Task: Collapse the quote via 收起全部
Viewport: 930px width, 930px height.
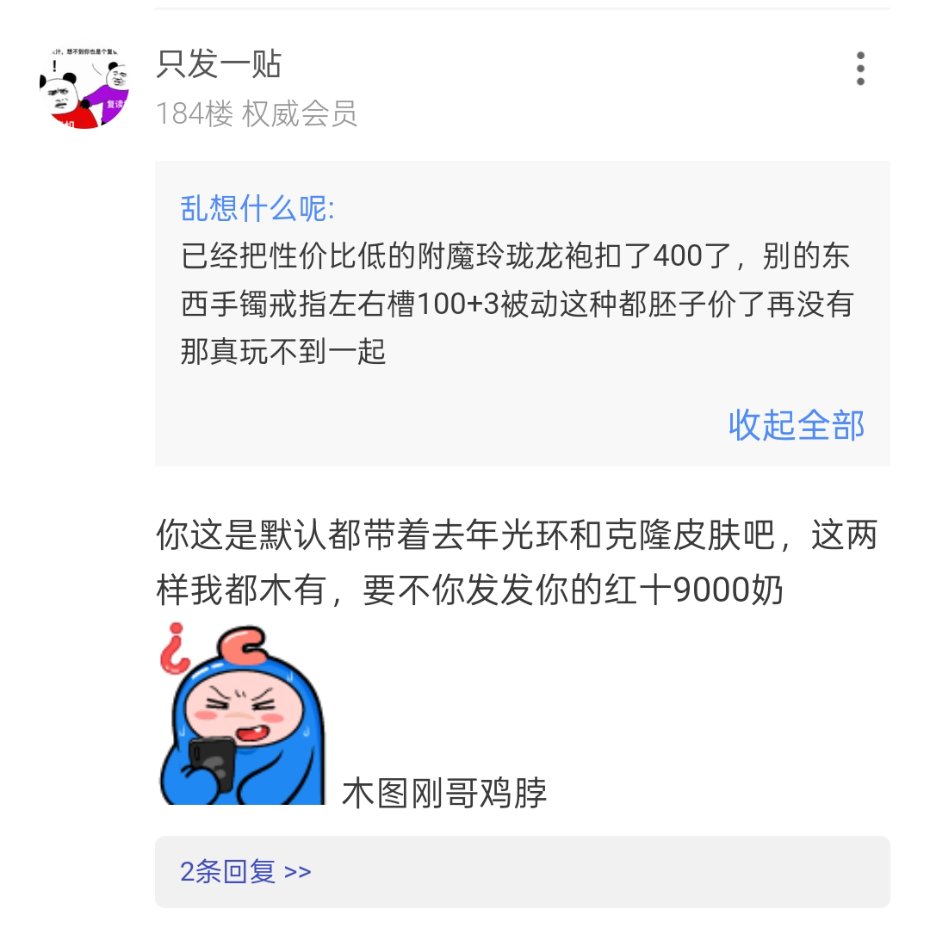Action: click(x=796, y=425)
